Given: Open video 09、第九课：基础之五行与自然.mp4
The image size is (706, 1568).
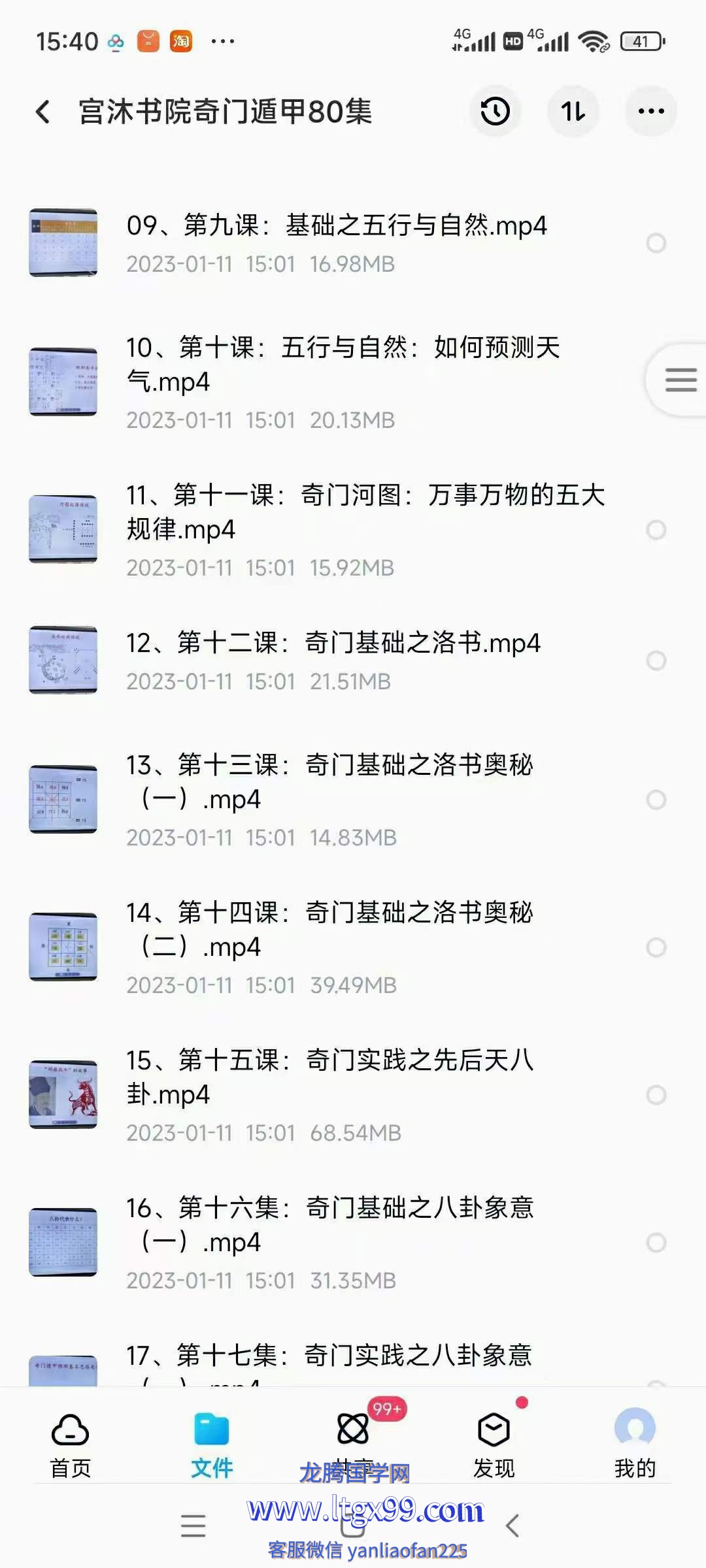Looking at the screenshot, I should (x=336, y=226).
